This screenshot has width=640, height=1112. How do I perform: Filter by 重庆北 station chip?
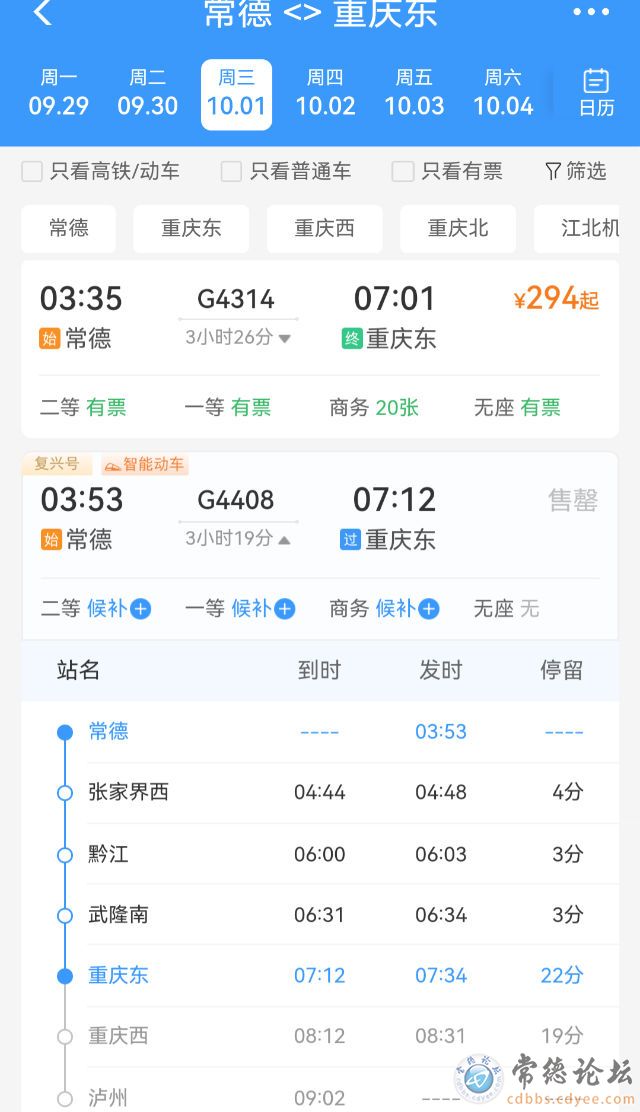point(458,229)
